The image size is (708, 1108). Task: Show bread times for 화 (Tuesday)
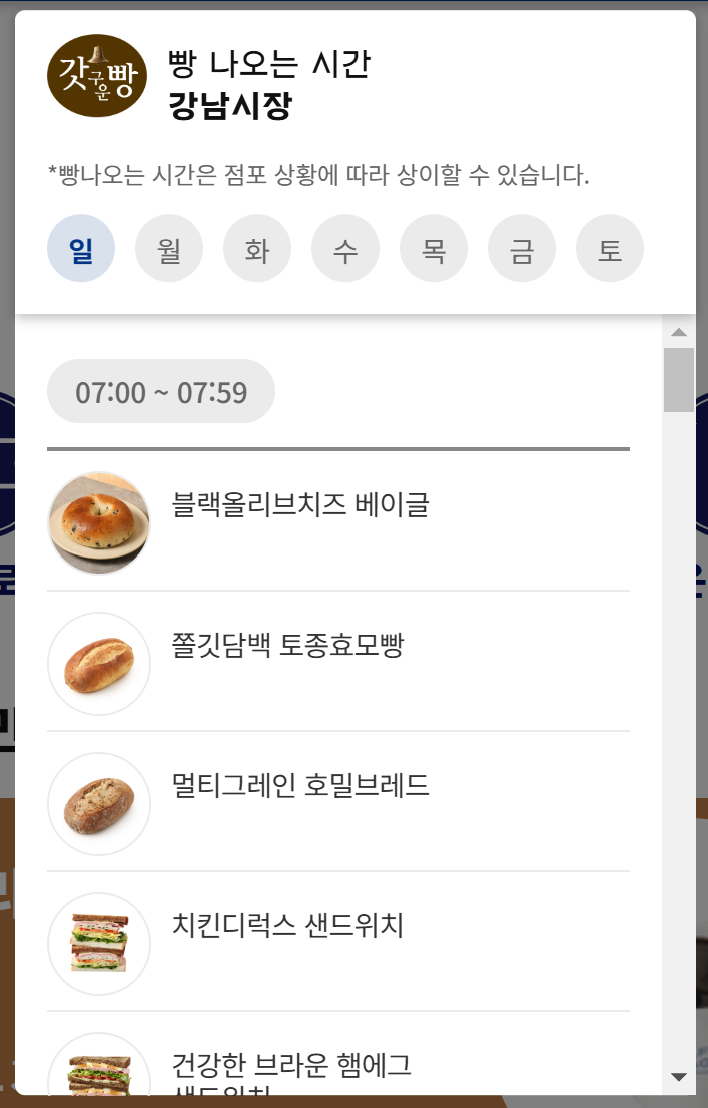[257, 249]
